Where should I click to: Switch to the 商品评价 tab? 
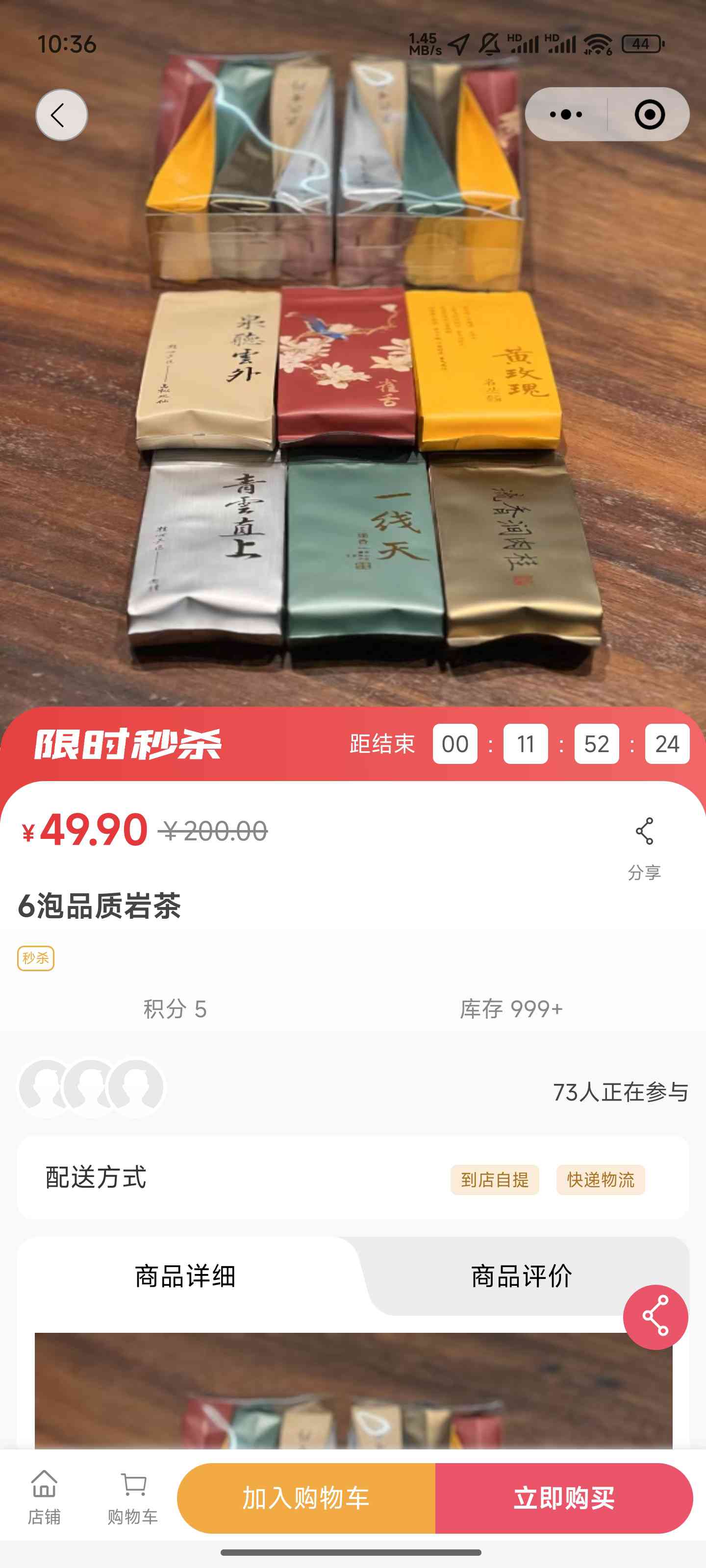tap(521, 1276)
